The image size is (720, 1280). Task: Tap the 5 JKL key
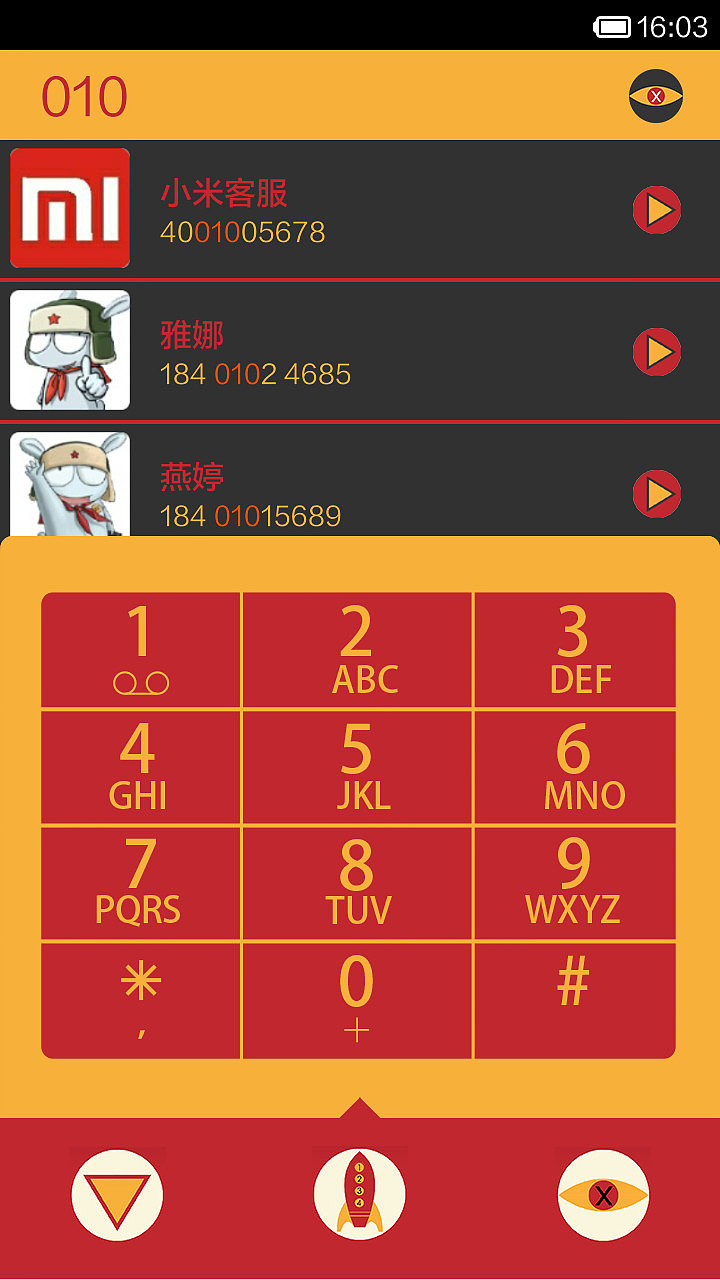(x=357, y=767)
